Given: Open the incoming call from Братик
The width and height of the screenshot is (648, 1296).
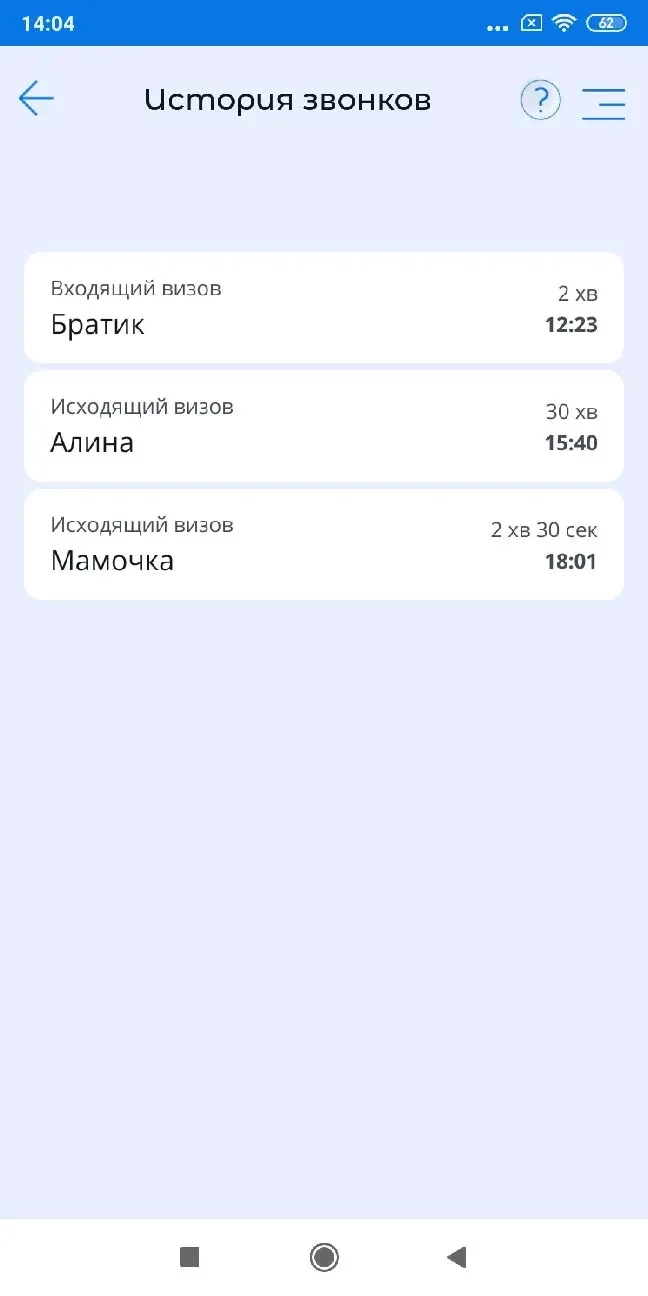Looking at the screenshot, I should (x=323, y=308).
